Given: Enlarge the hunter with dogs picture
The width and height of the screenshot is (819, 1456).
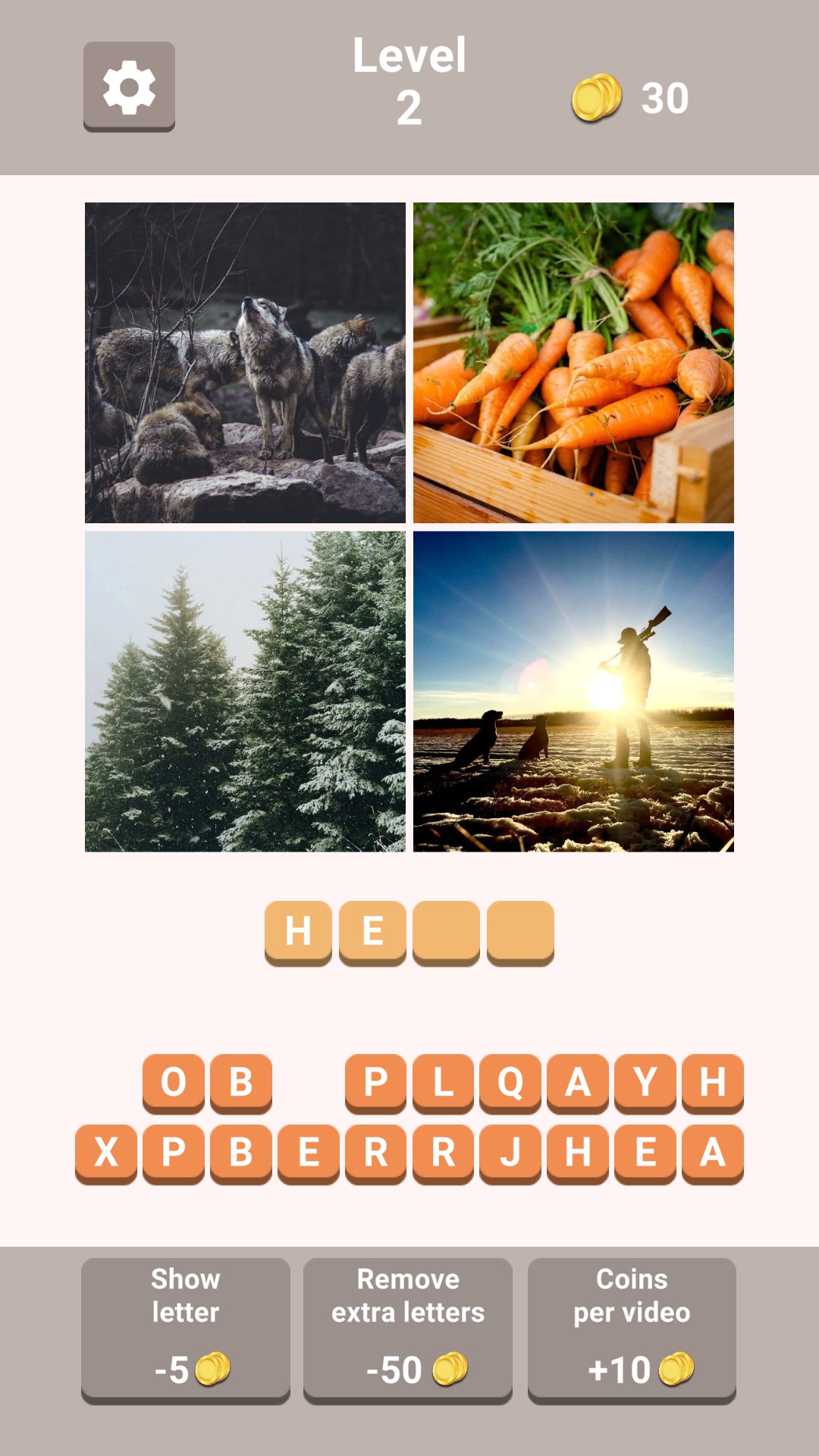Looking at the screenshot, I should [x=573, y=691].
